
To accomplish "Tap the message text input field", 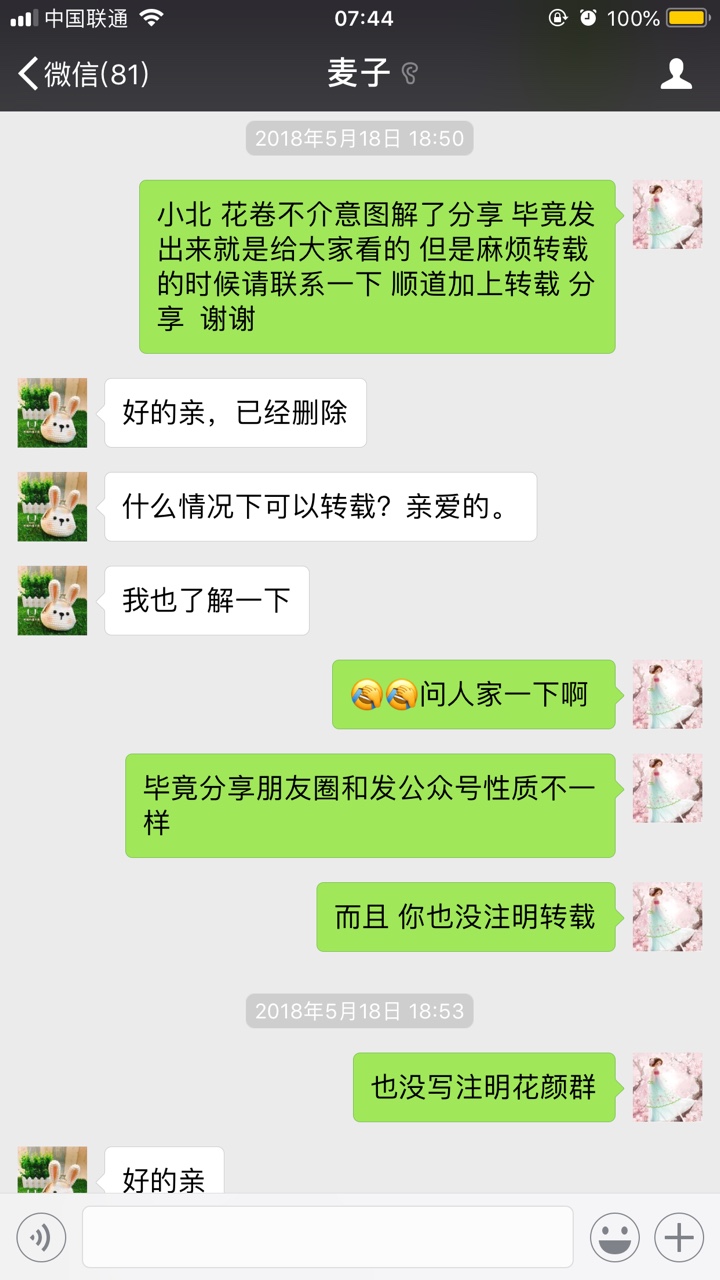I will pyautogui.click(x=327, y=1238).
